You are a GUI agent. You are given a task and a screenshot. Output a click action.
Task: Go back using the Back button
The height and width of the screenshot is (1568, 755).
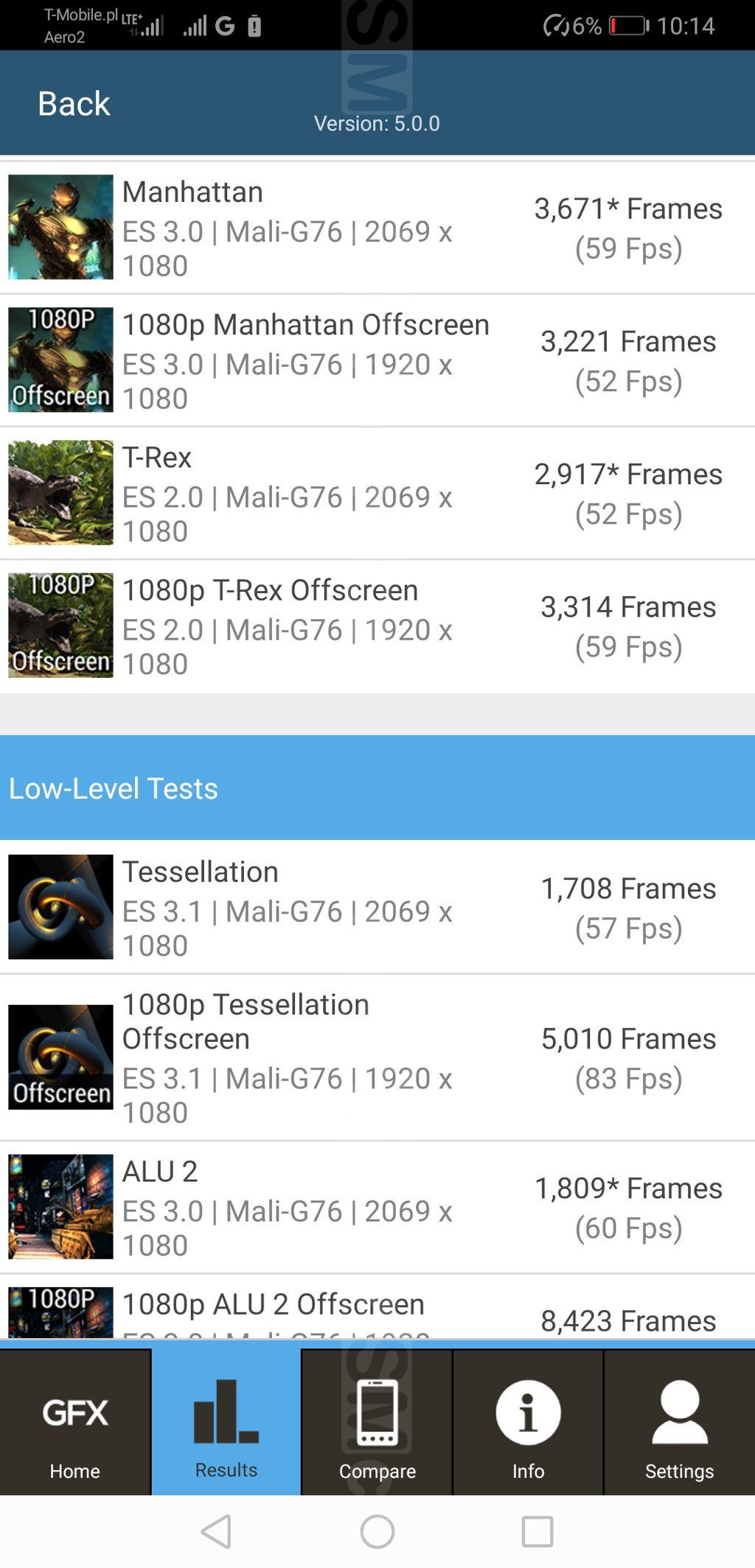(74, 103)
